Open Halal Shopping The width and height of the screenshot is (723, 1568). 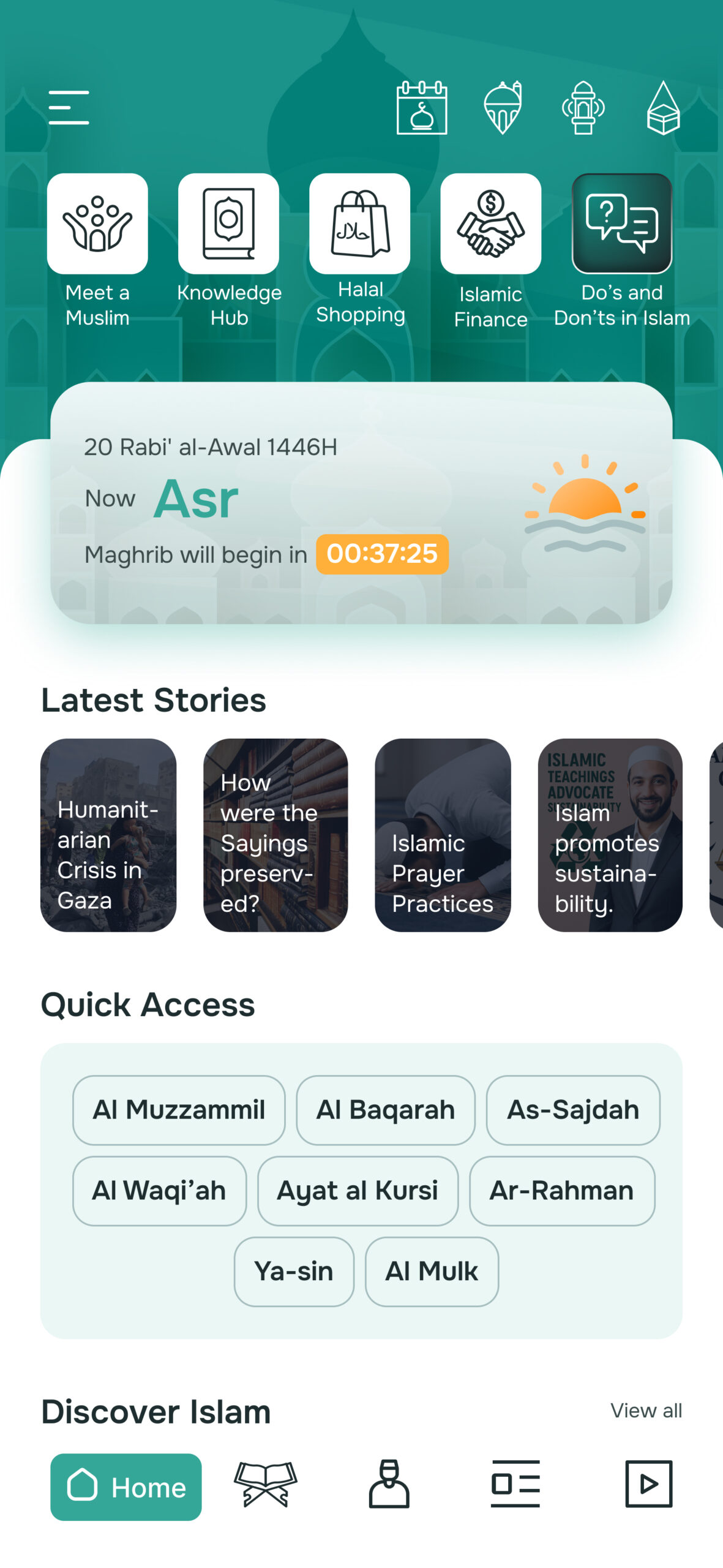coord(360,224)
